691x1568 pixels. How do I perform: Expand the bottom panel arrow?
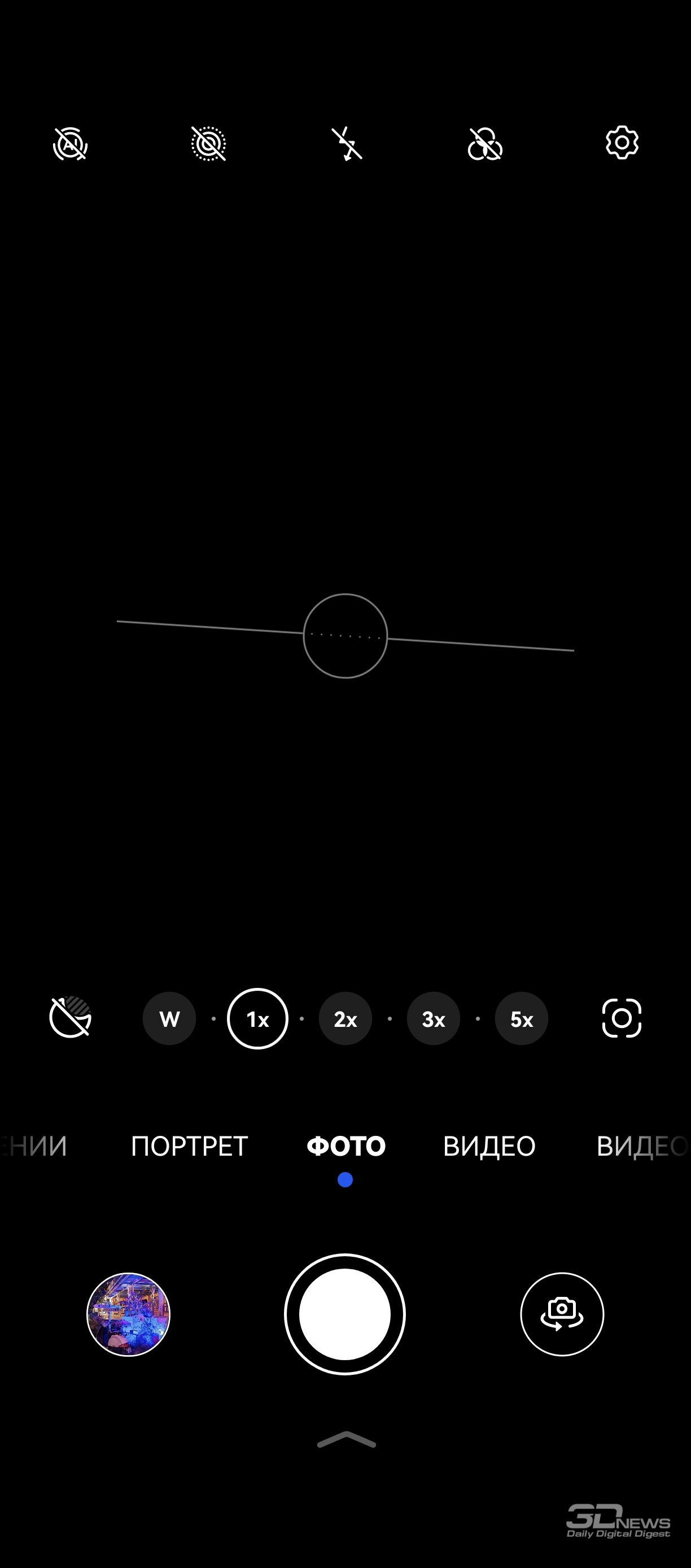click(x=346, y=1440)
